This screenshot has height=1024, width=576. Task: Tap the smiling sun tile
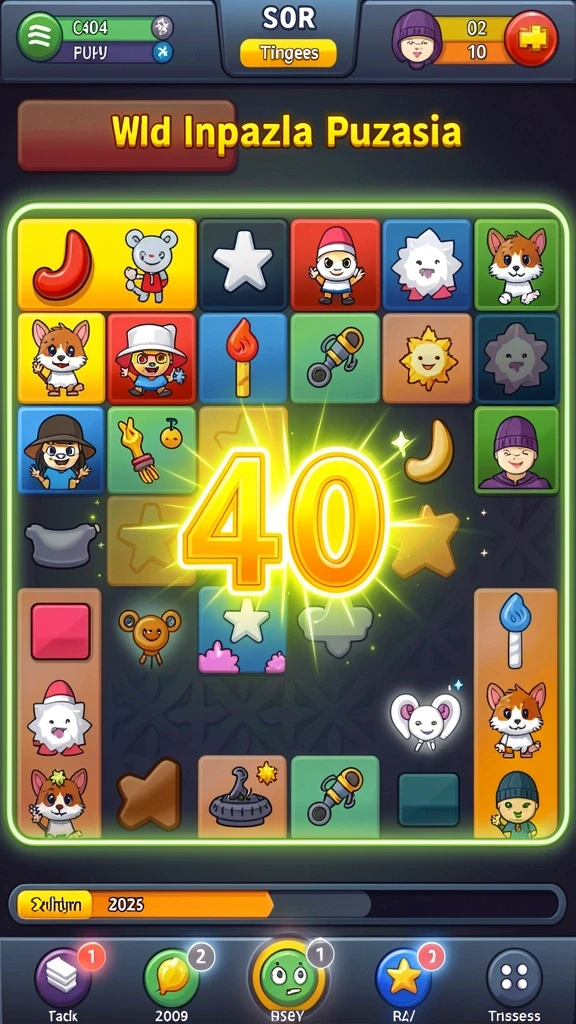[427, 358]
